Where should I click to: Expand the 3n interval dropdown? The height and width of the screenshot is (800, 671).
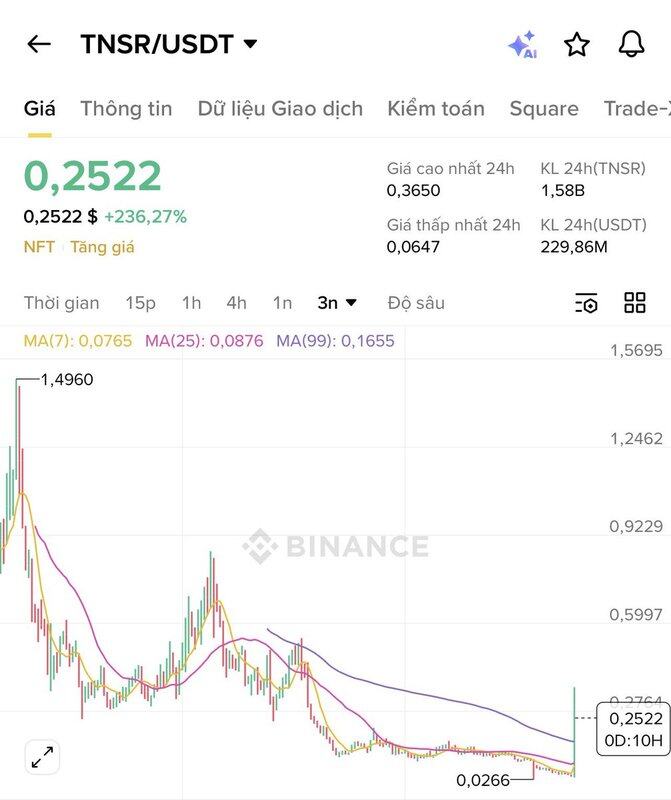pyautogui.click(x=337, y=303)
